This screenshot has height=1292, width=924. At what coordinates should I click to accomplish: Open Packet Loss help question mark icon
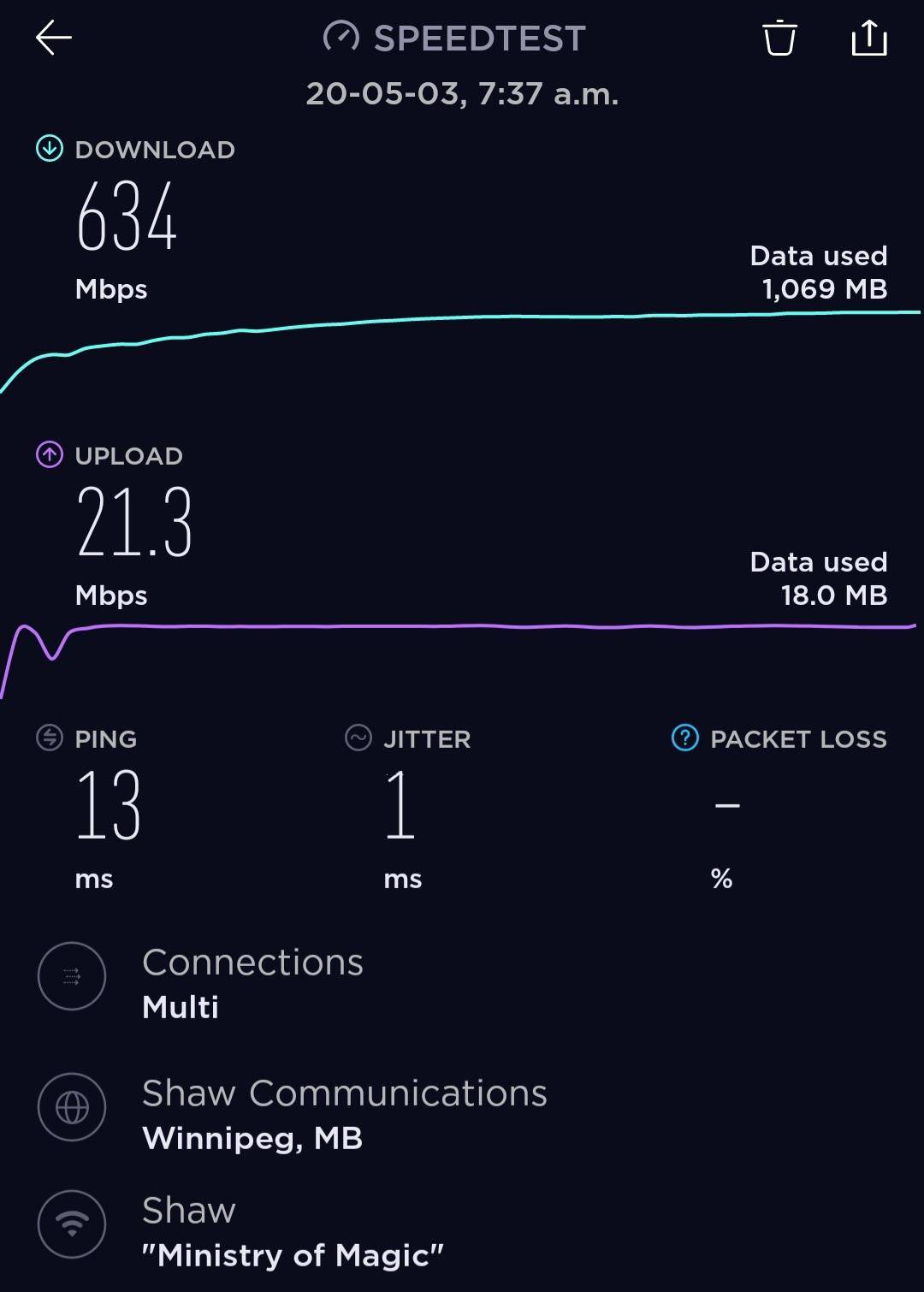684,738
